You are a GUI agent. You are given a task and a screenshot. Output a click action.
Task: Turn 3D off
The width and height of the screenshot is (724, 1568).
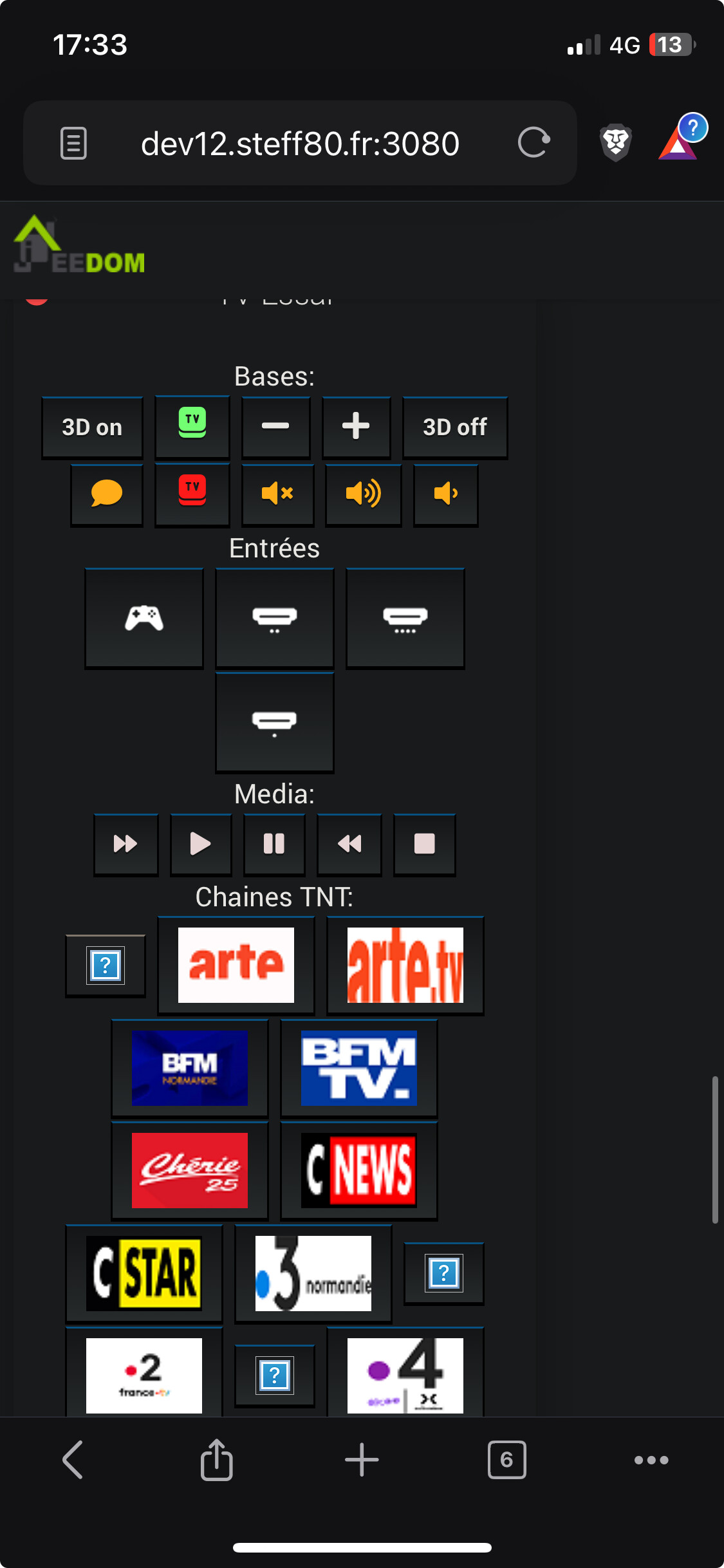[454, 427]
